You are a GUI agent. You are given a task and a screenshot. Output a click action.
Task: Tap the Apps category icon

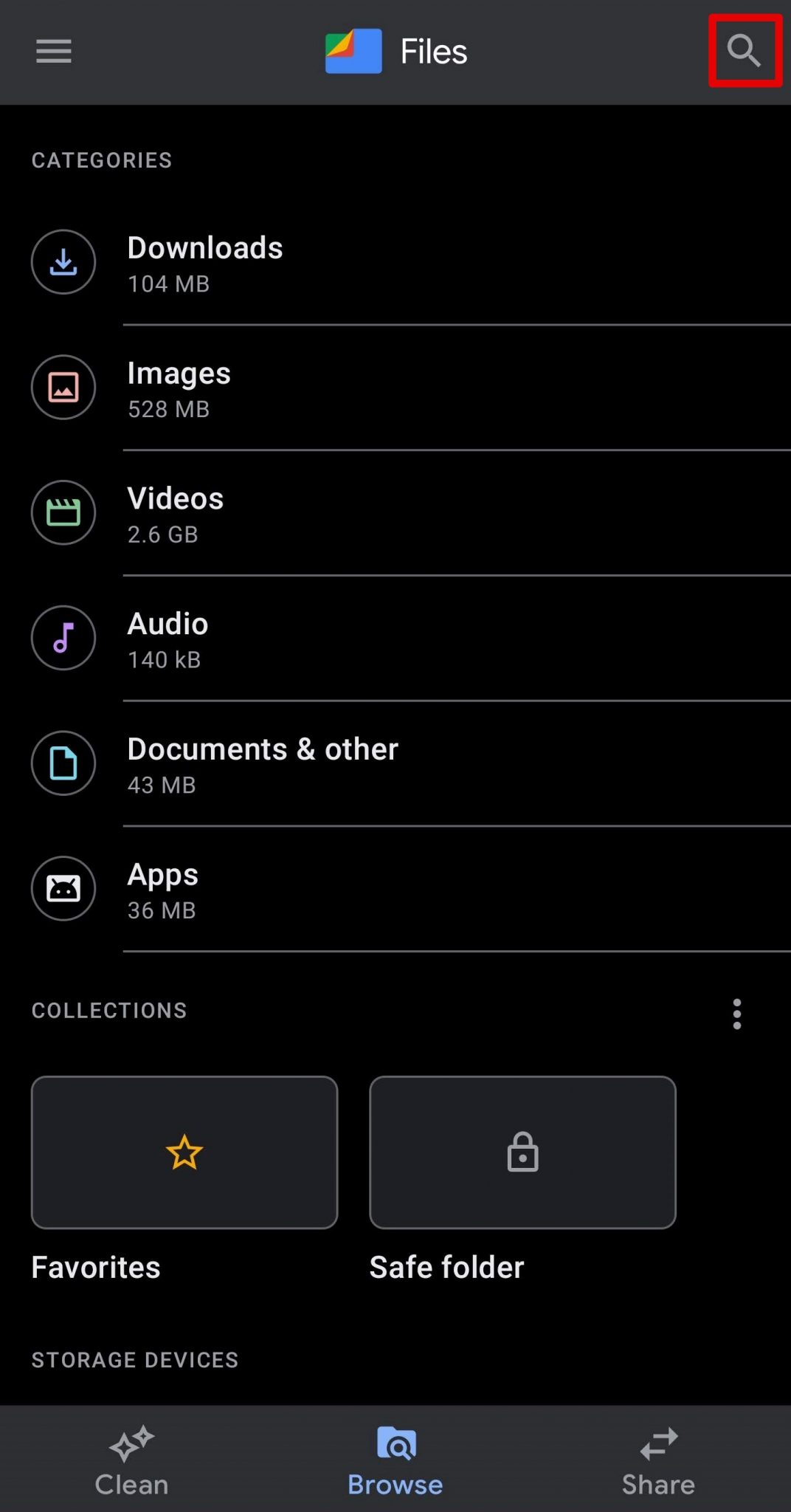tap(63, 889)
